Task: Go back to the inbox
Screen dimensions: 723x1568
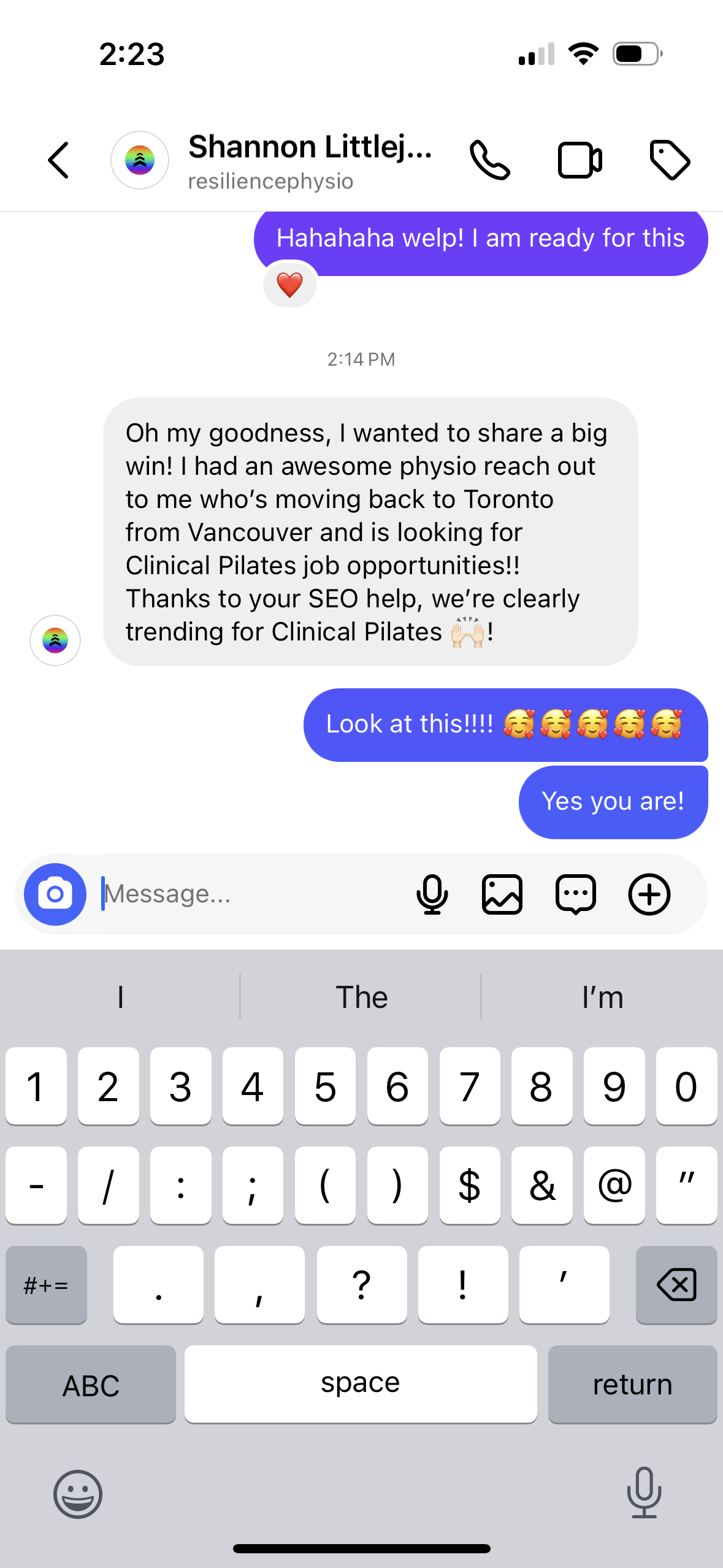Action: coord(58,160)
